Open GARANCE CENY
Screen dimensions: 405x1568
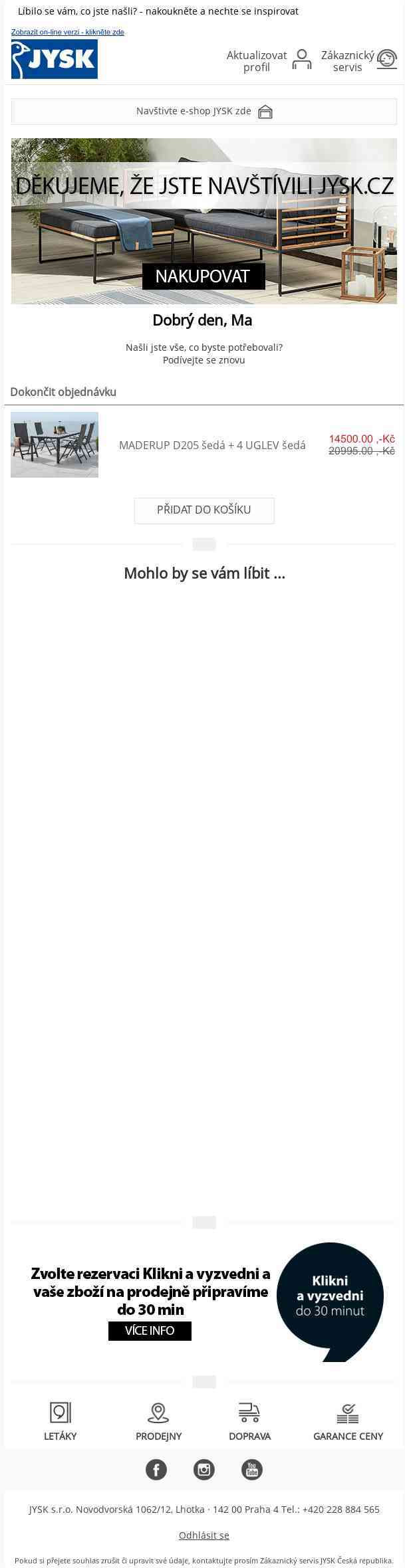click(x=348, y=1421)
